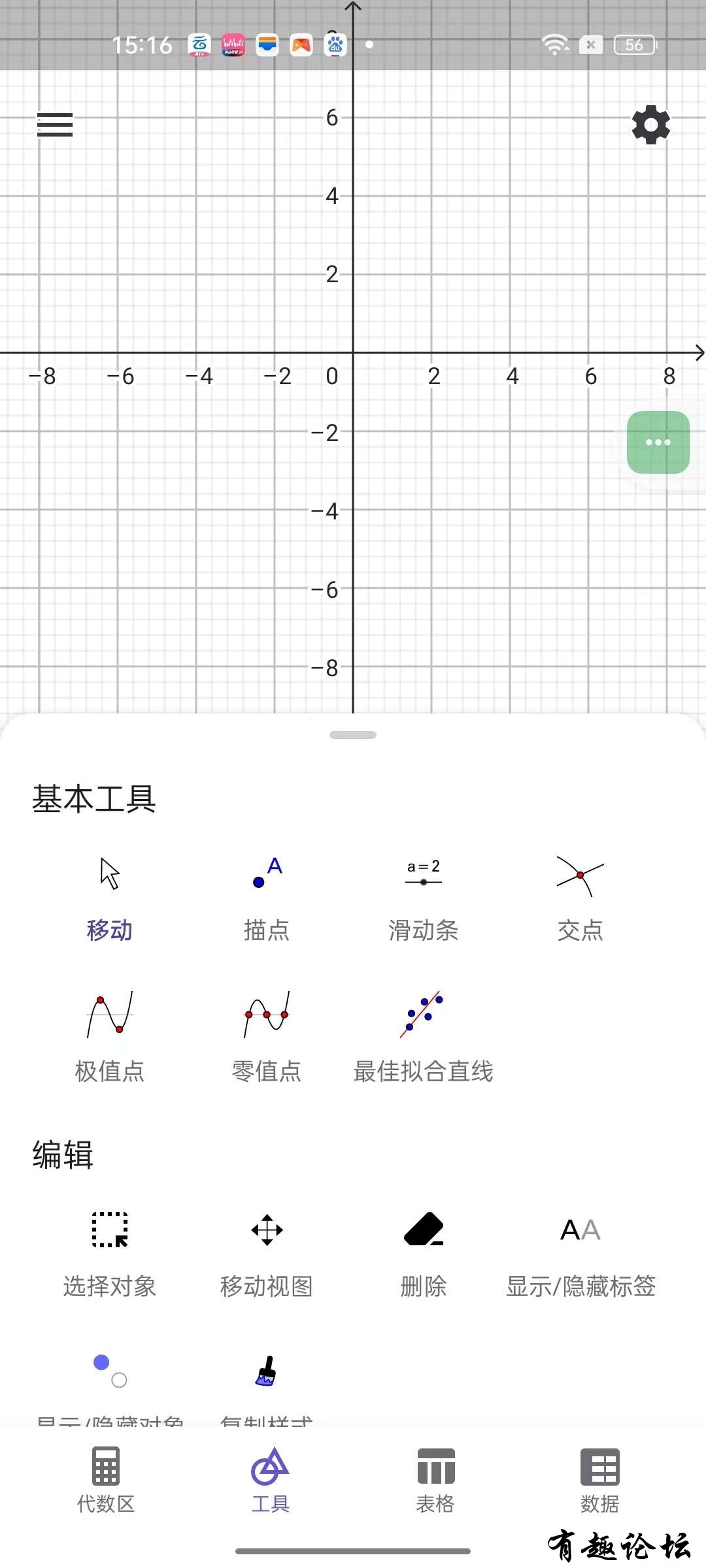Open the hamburger menu
Screen dimensions: 706x1568
[55, 124]
